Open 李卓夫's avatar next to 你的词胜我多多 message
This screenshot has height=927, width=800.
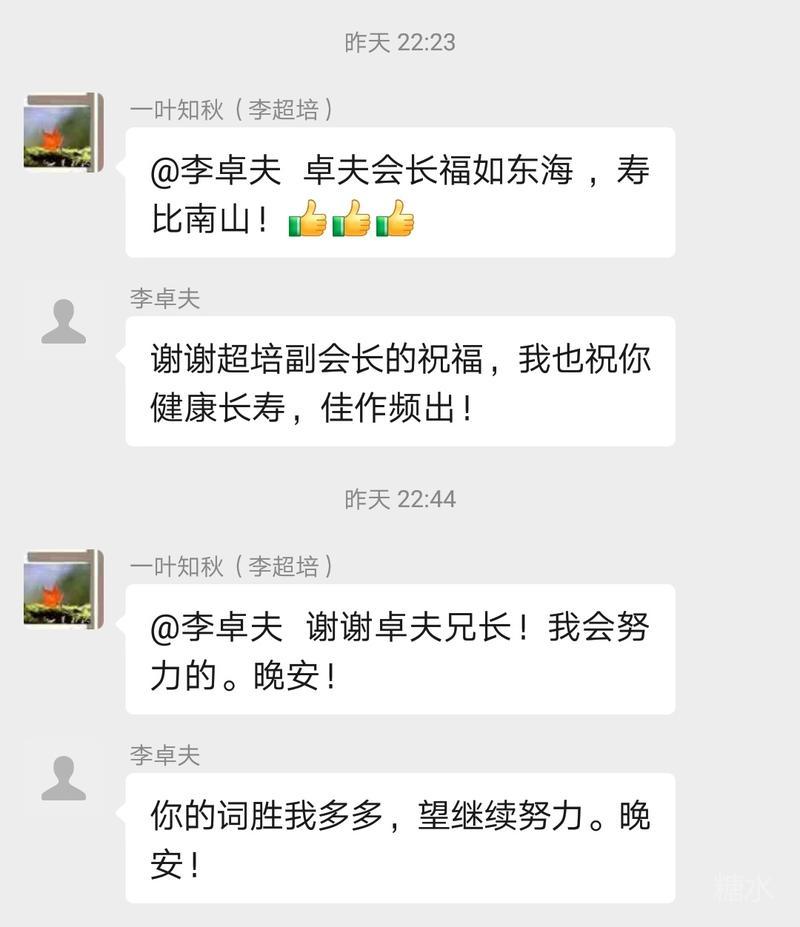pyautogui.click(x=63, y=778)
